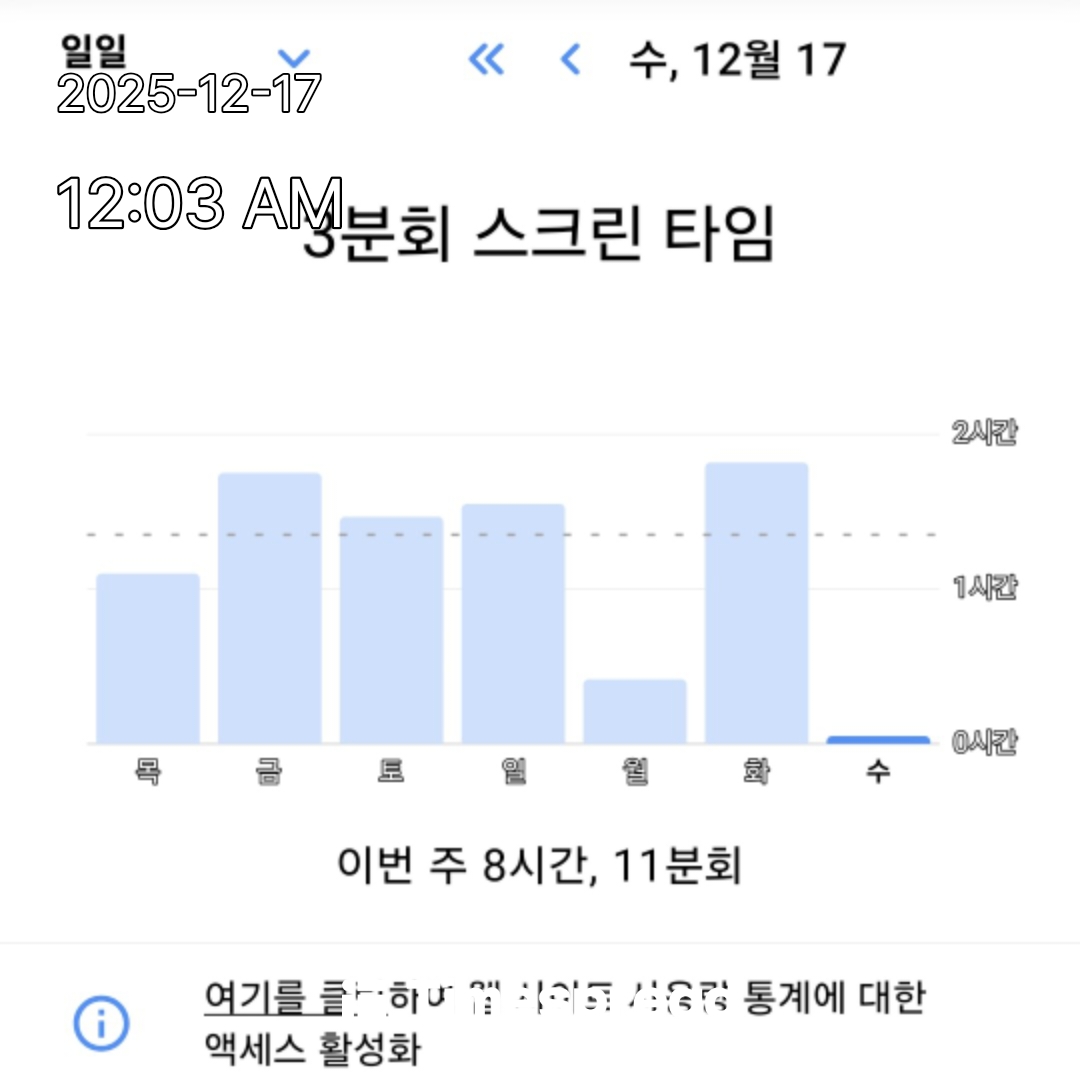Select the 화 bar in chart
Image resolution: width=1080 pixels, height=1080 pixels.
tap(757, 603)
